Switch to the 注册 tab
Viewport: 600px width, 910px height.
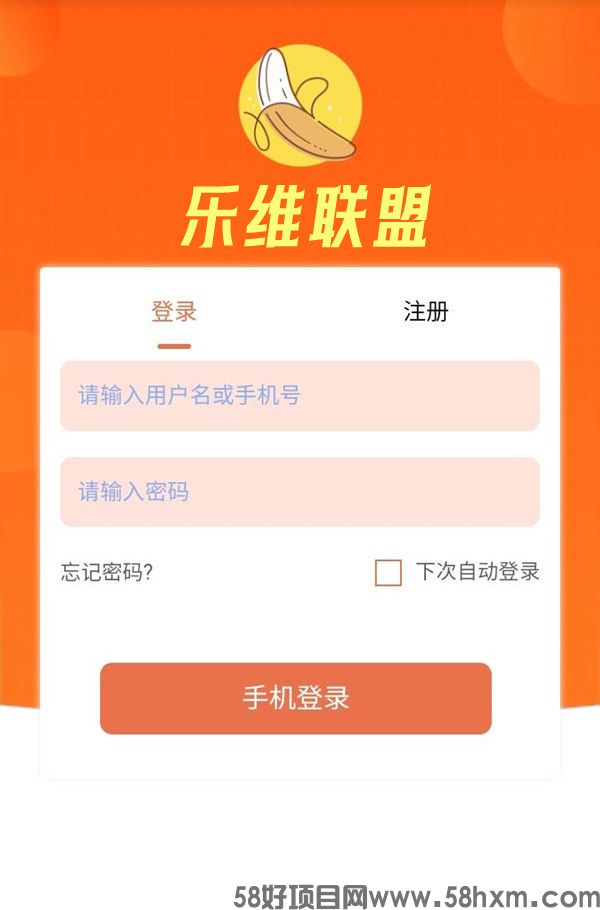[425, 312]
